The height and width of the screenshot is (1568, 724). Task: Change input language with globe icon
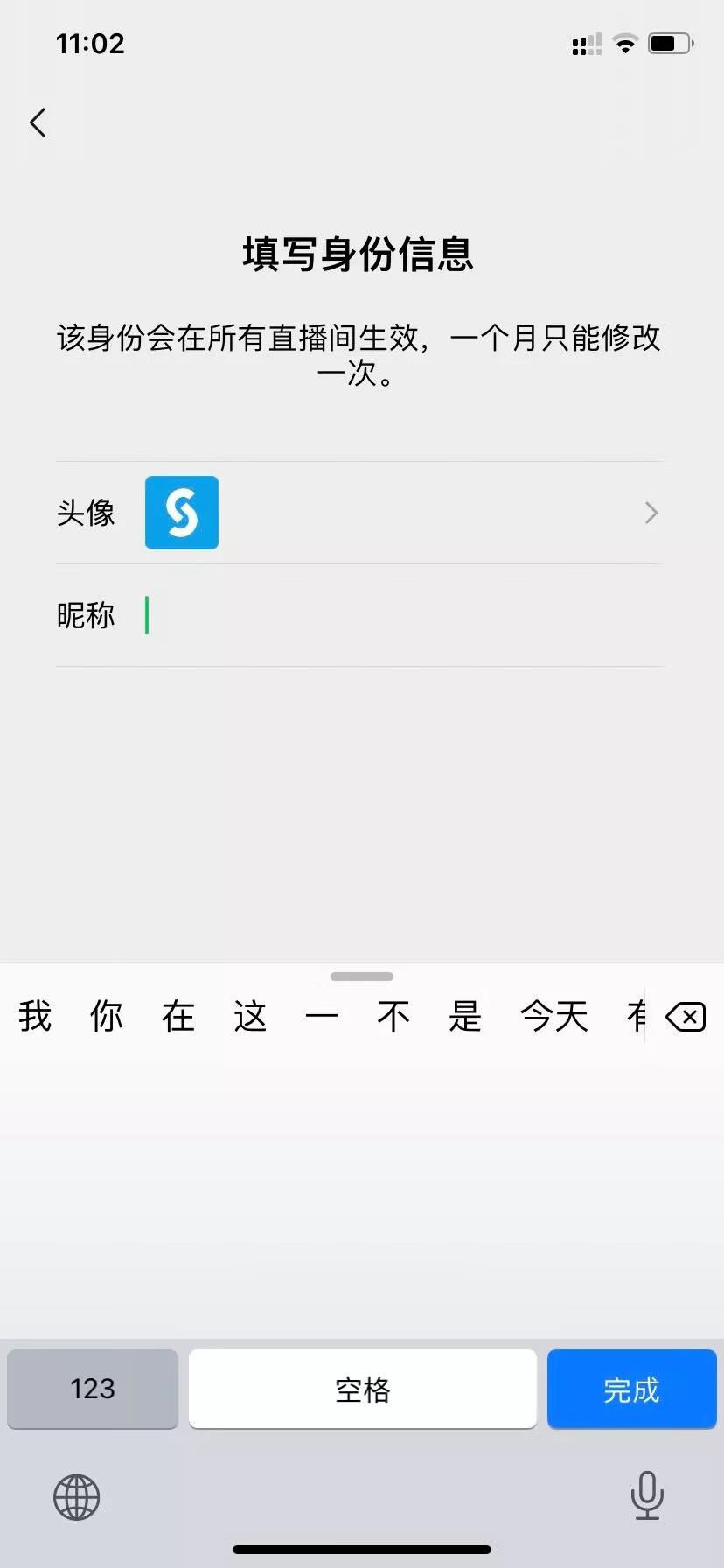click(77, 1496)
